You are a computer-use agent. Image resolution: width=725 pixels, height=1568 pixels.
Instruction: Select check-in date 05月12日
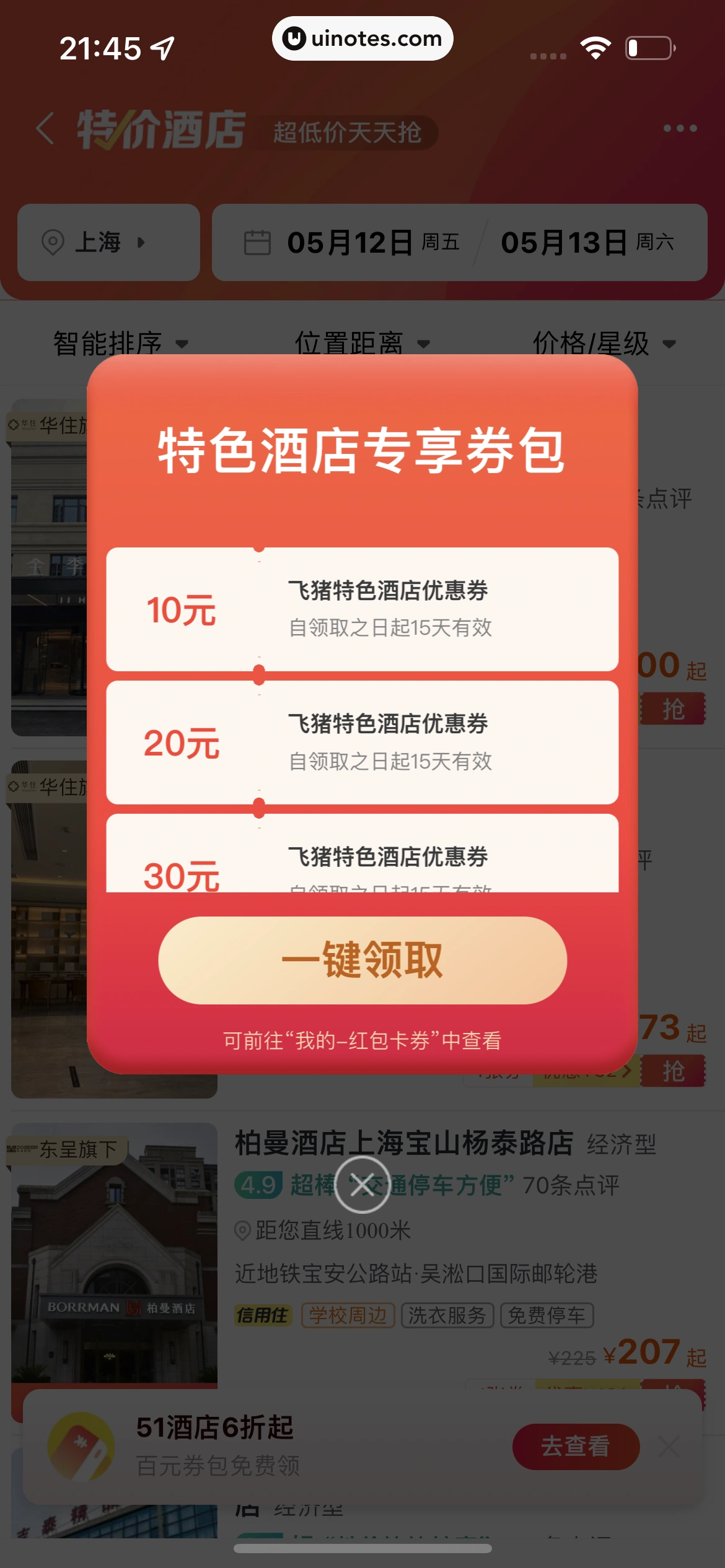[350, 242]
